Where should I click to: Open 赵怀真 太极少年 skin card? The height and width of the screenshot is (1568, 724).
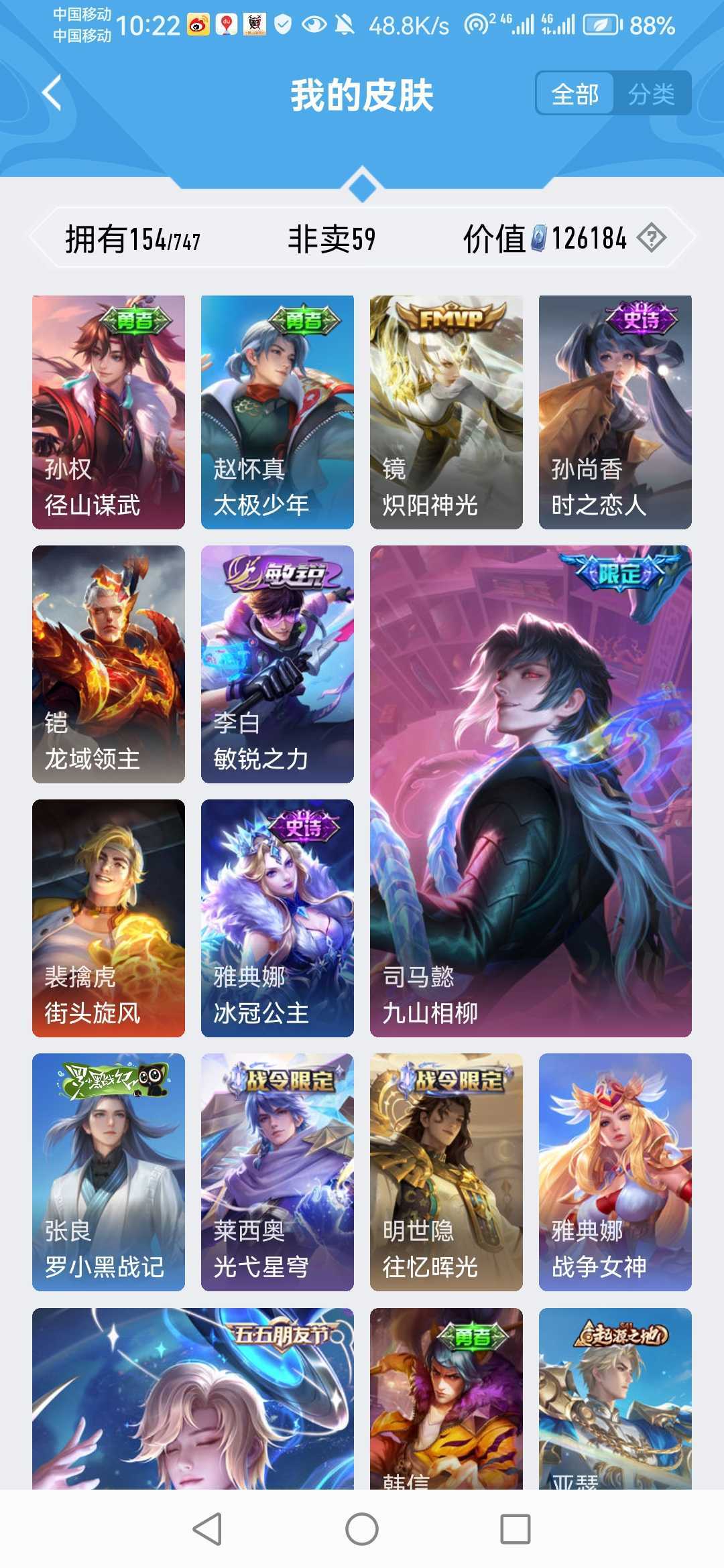click(x=278, y=411)
